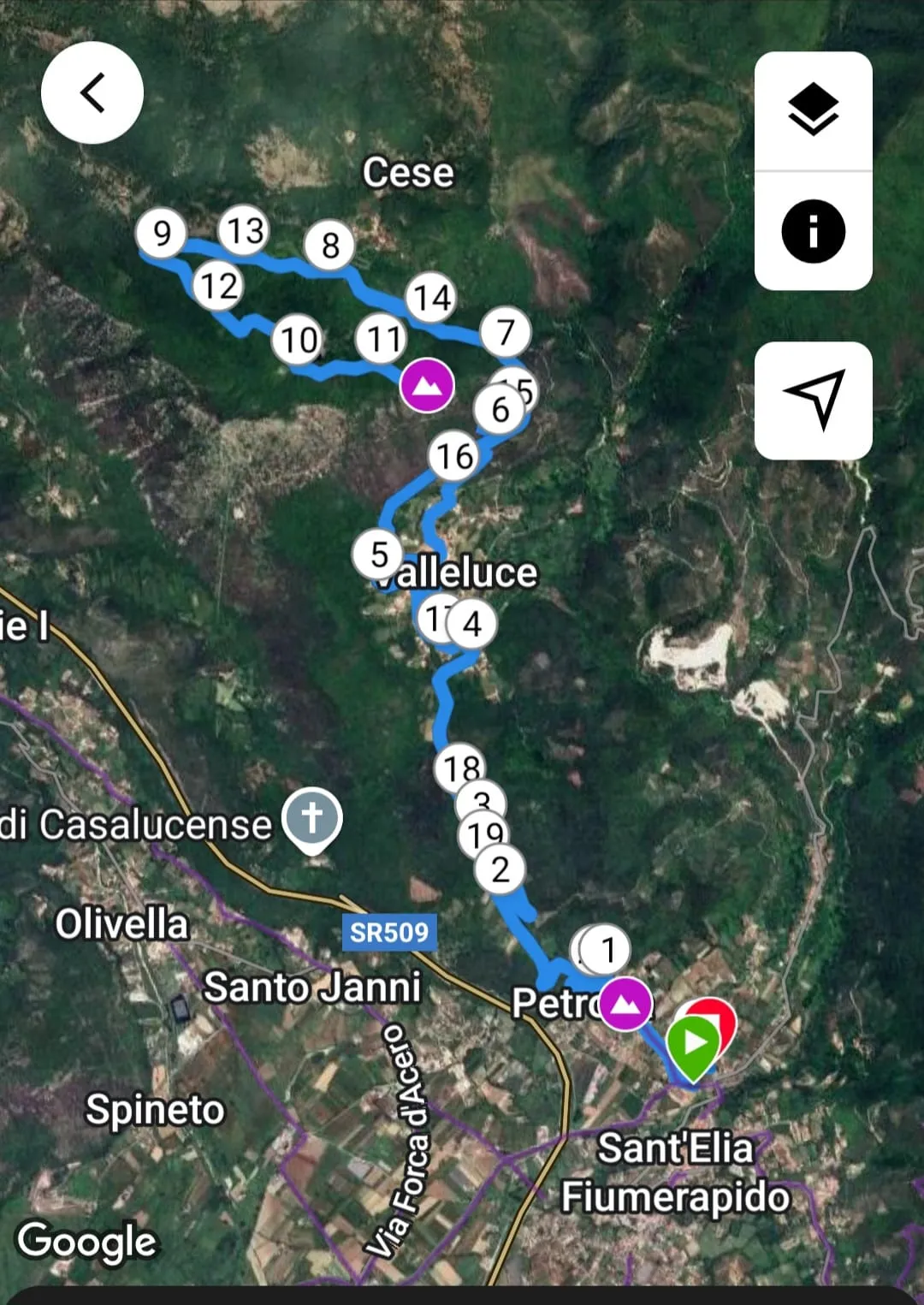
Task: Select kilometer marker 14
Action: pyautogui.click(x=431, y=298)
